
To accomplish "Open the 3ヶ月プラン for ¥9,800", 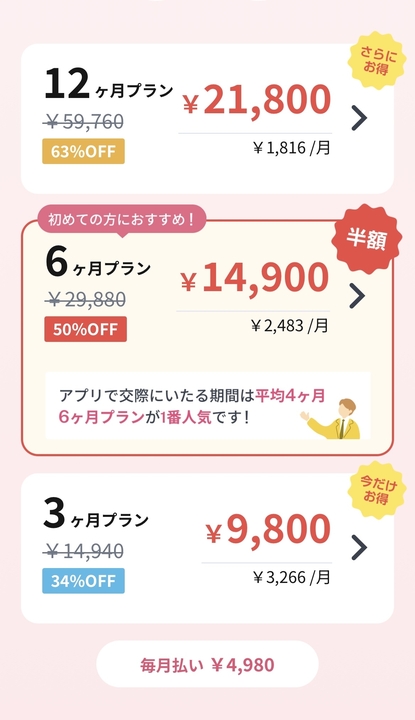I will (x=207, y=548).
